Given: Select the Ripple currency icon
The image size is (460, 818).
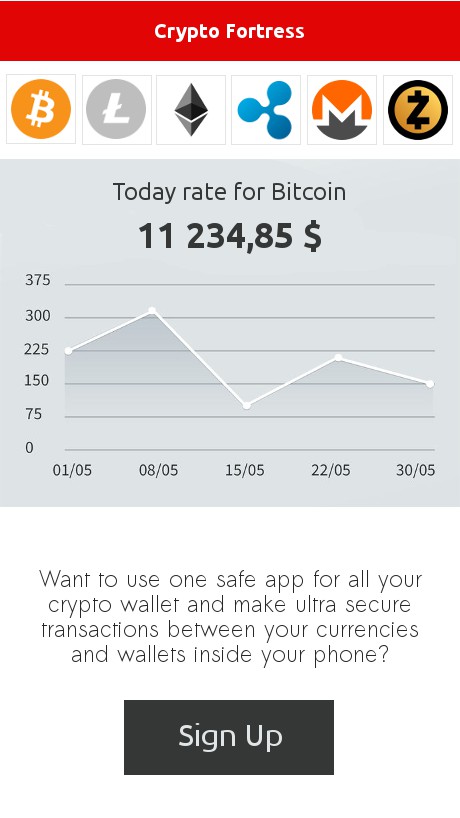Looking at the screenshot, I should pos(266,110).
